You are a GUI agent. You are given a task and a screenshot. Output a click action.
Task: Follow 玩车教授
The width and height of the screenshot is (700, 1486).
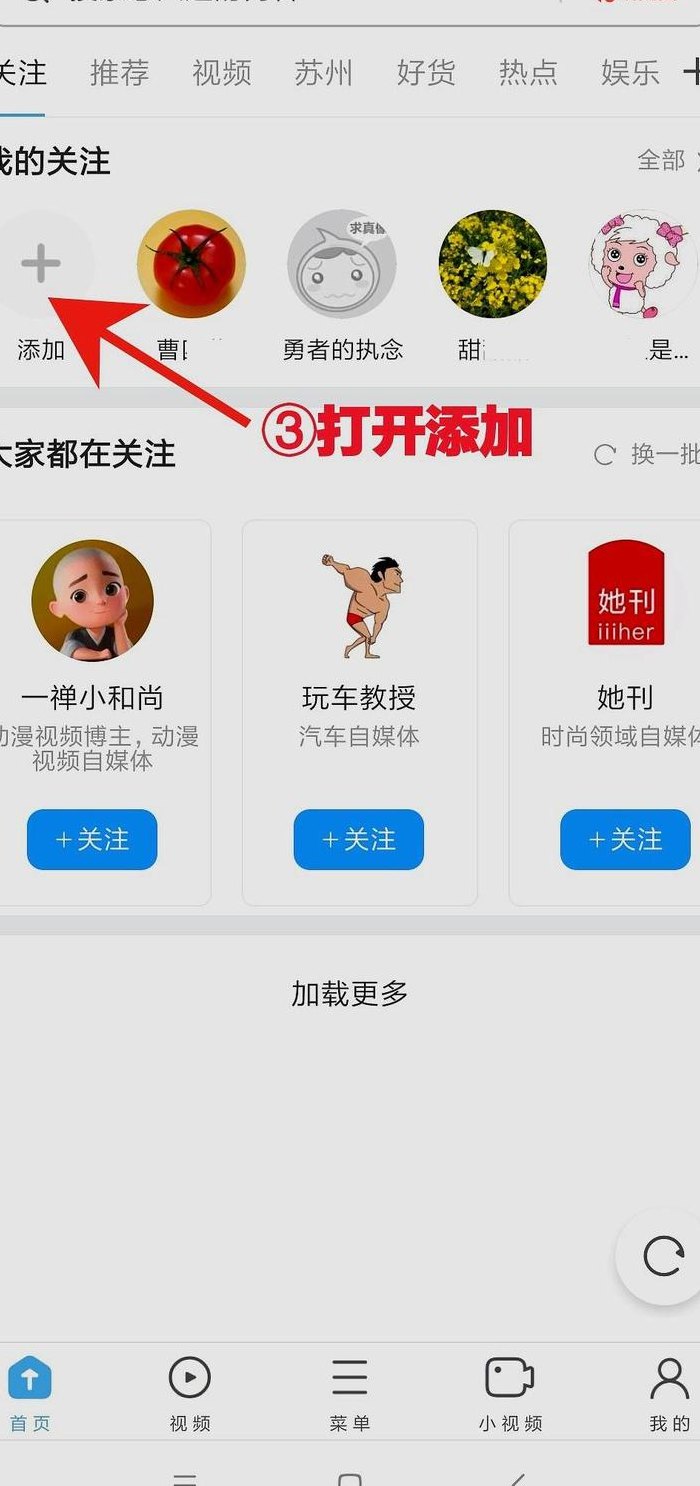tap(358, 839)
